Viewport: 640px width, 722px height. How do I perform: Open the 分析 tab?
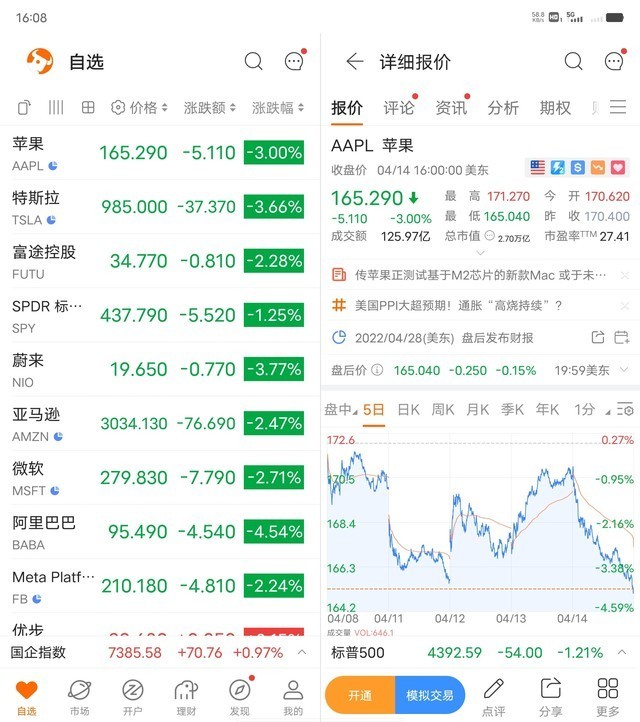coord(503,108)
